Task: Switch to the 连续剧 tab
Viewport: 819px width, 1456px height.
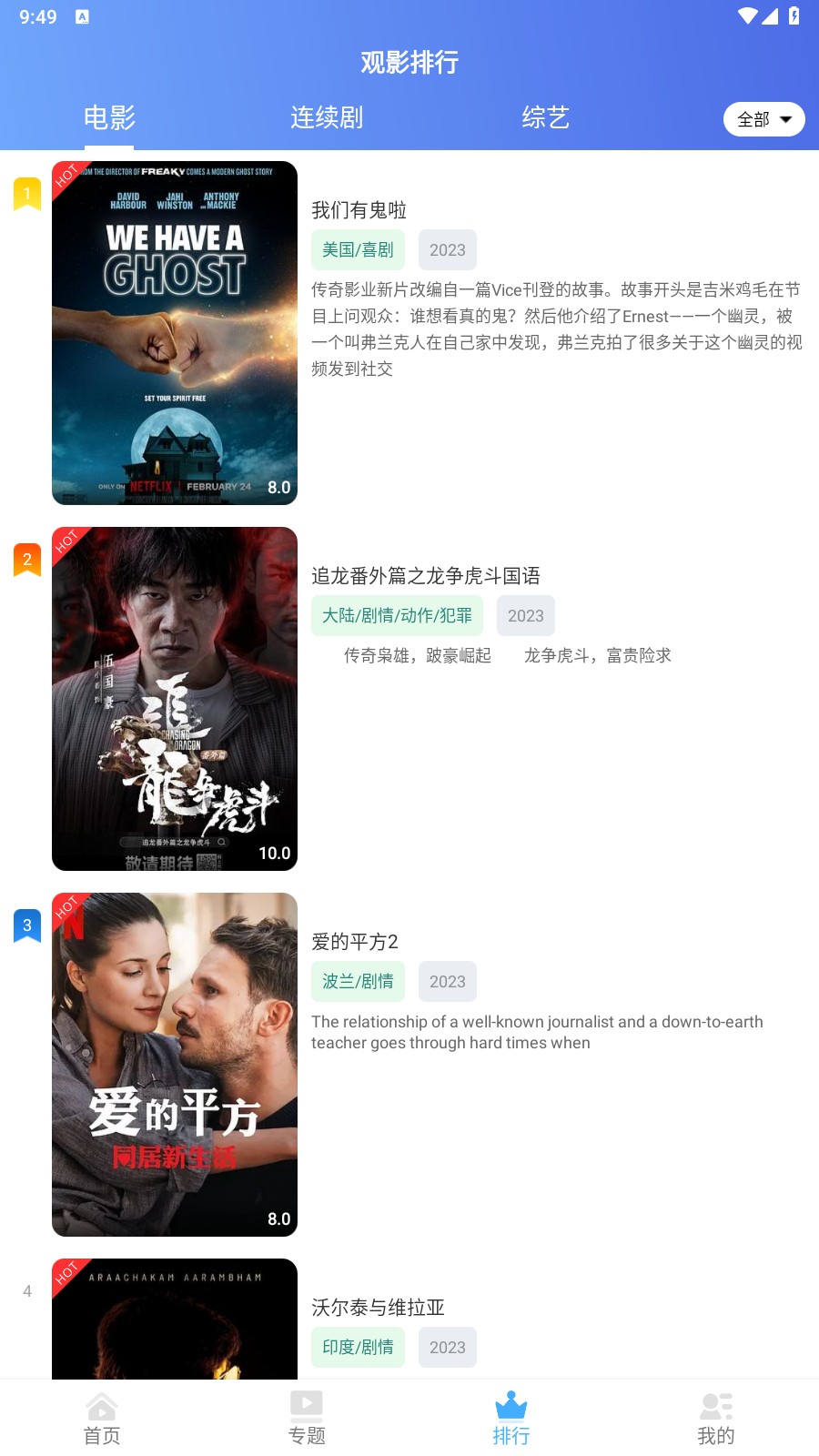Action: click(x=328, y=117)
